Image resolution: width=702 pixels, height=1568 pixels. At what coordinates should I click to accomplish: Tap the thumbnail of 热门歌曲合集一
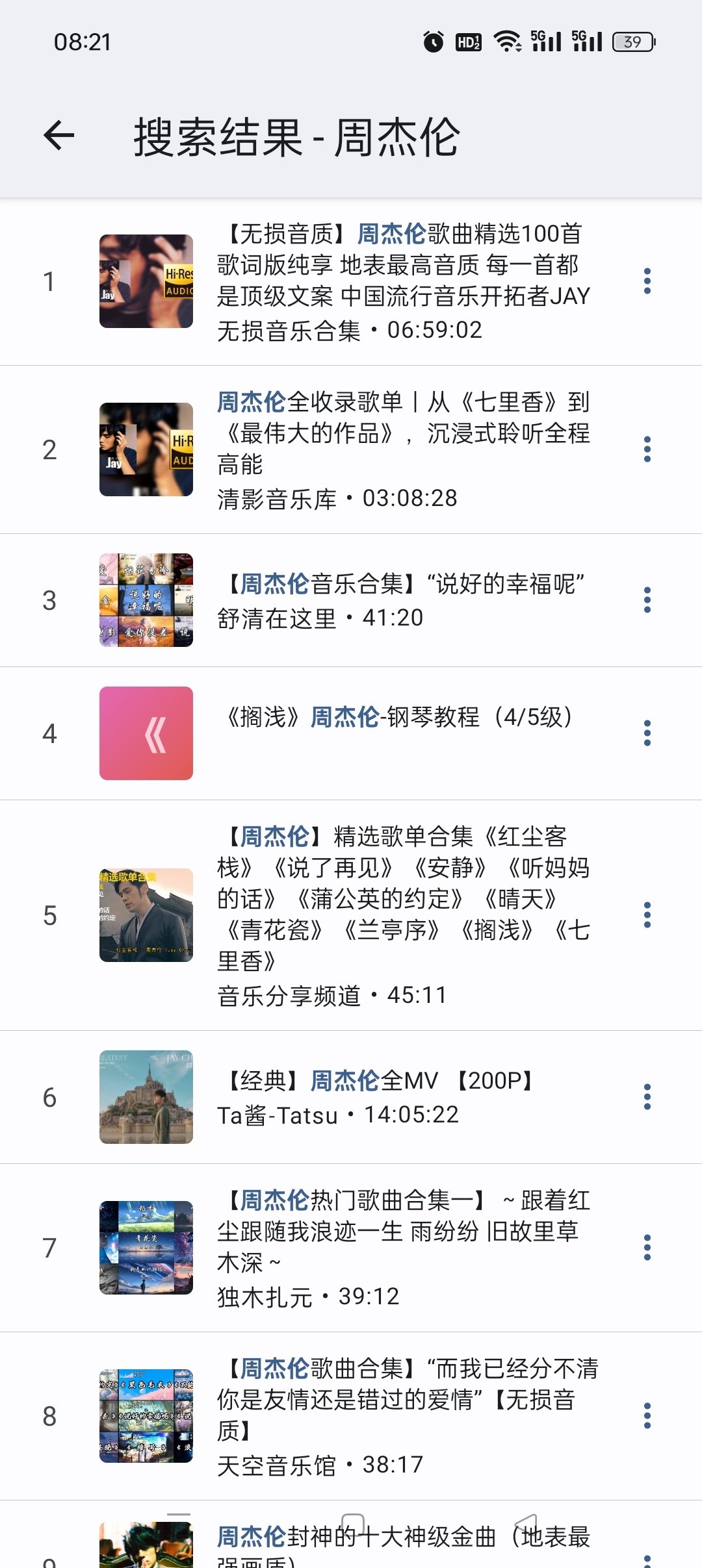click(146, 1247)
